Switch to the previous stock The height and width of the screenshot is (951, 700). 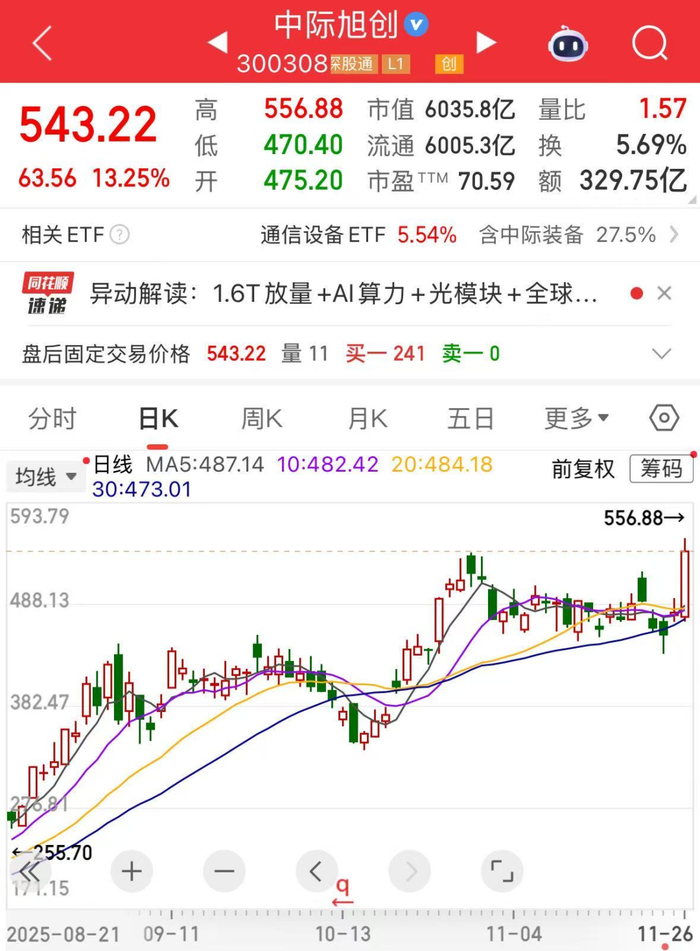click(x=217, y=42)
